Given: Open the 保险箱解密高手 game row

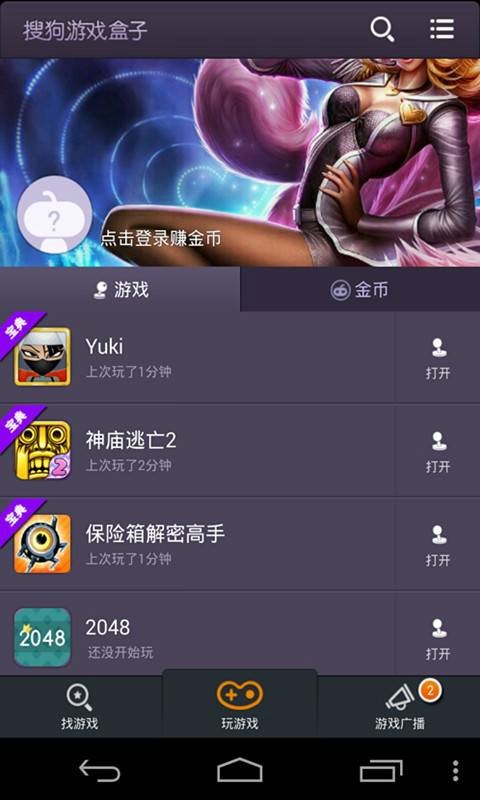Looking at the screenshot, I should tap(197, 544).
